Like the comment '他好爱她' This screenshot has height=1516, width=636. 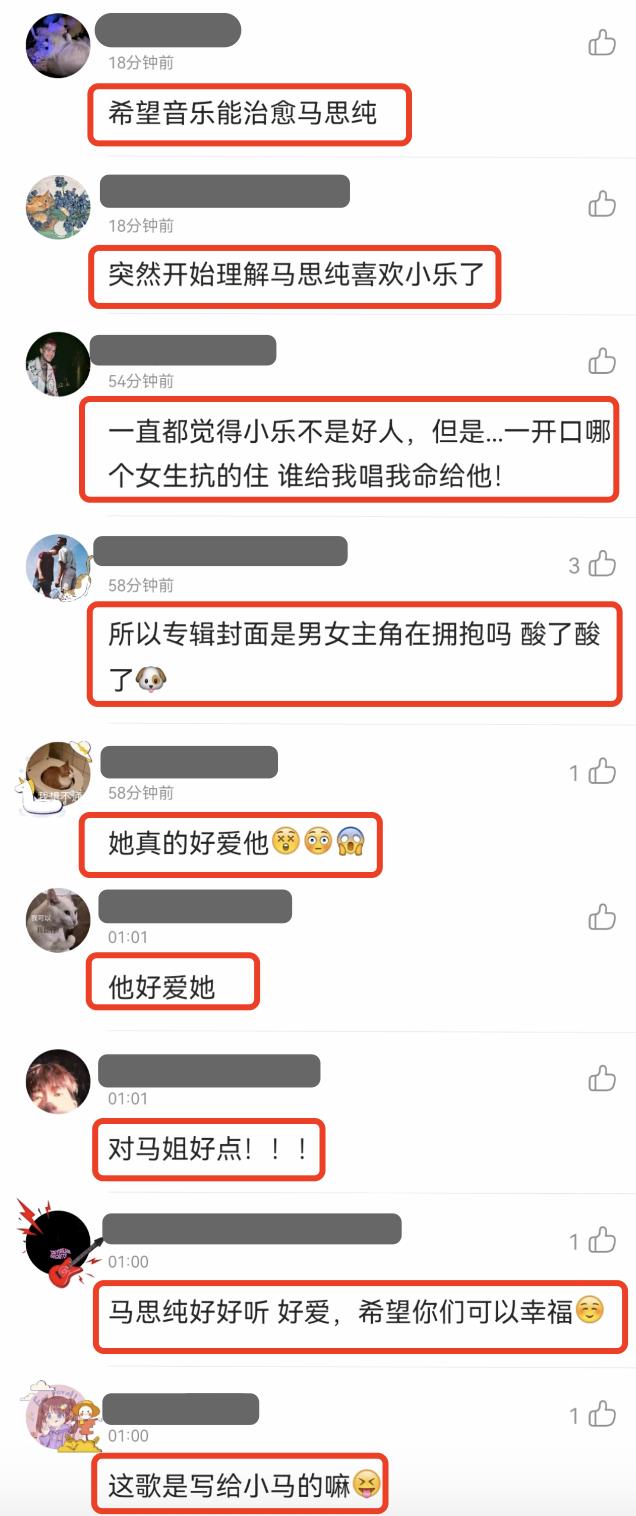pos(602,917)
